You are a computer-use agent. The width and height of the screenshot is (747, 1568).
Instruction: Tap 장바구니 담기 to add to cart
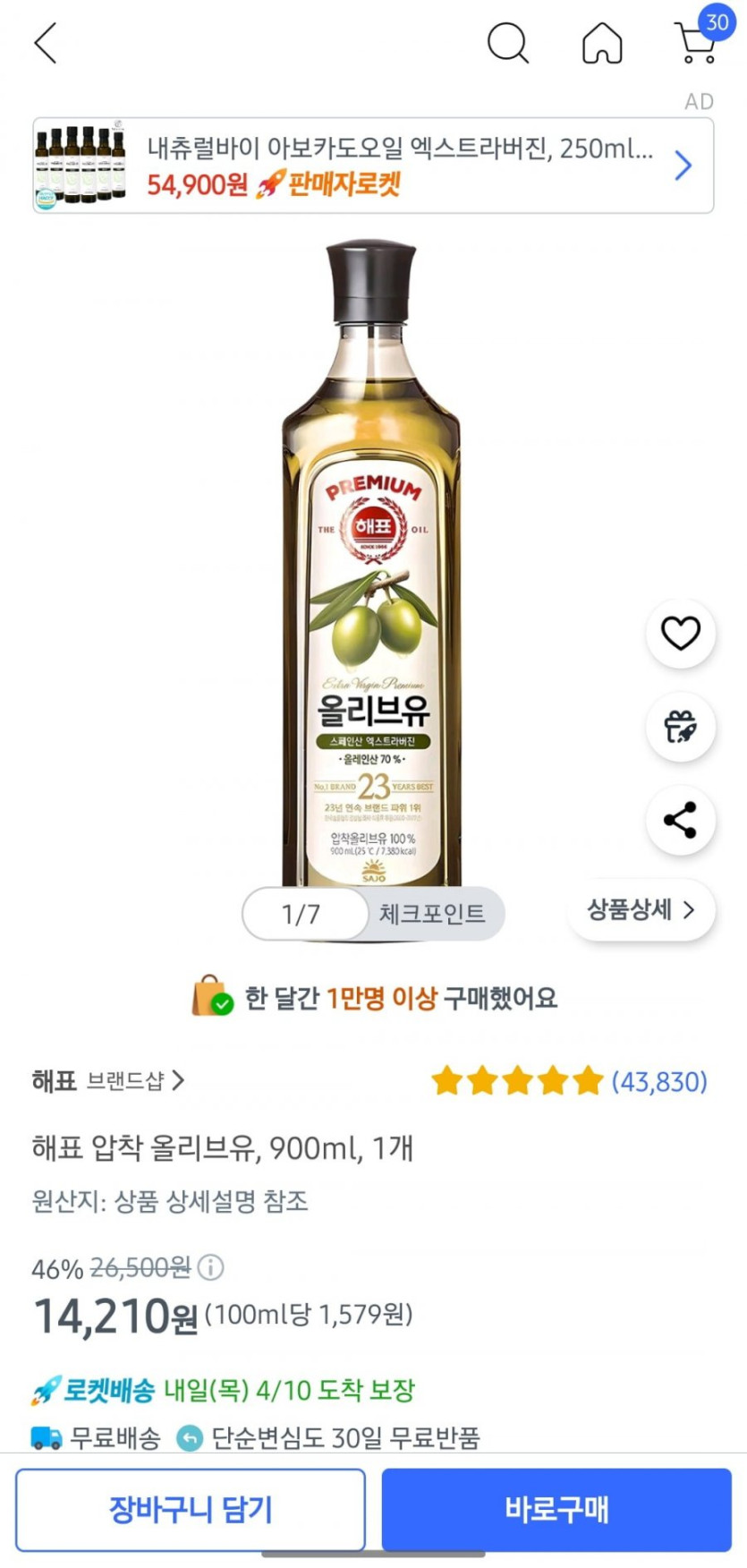click(x=191, y=1510)
